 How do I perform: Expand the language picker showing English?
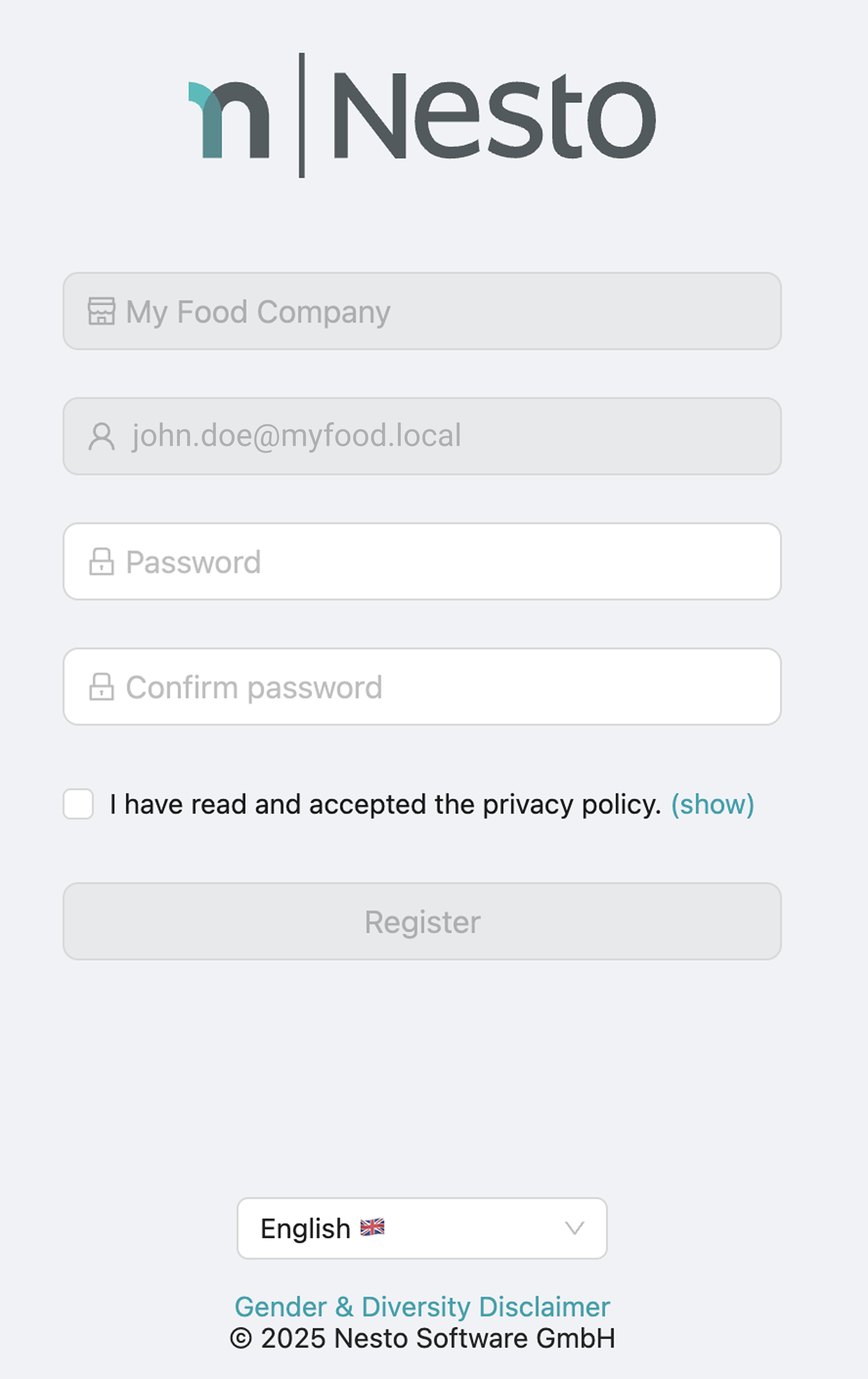click(x=422, y=1228)
